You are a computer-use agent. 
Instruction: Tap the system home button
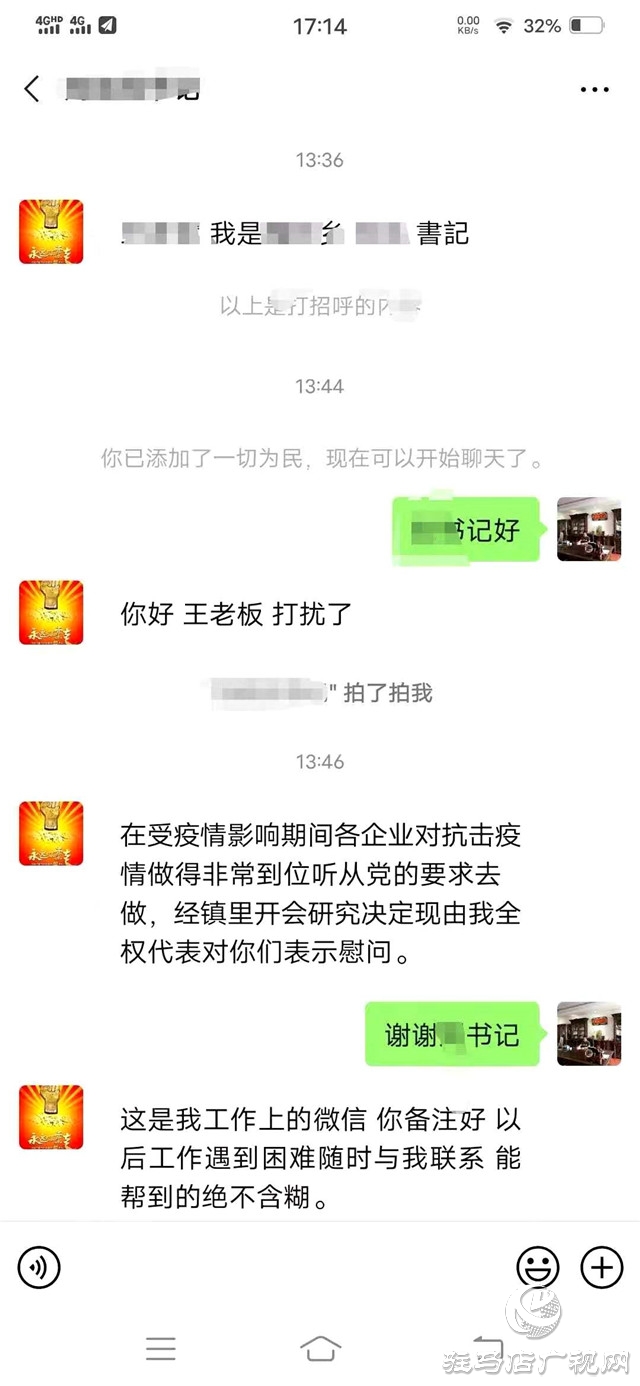coord(320,1348)
